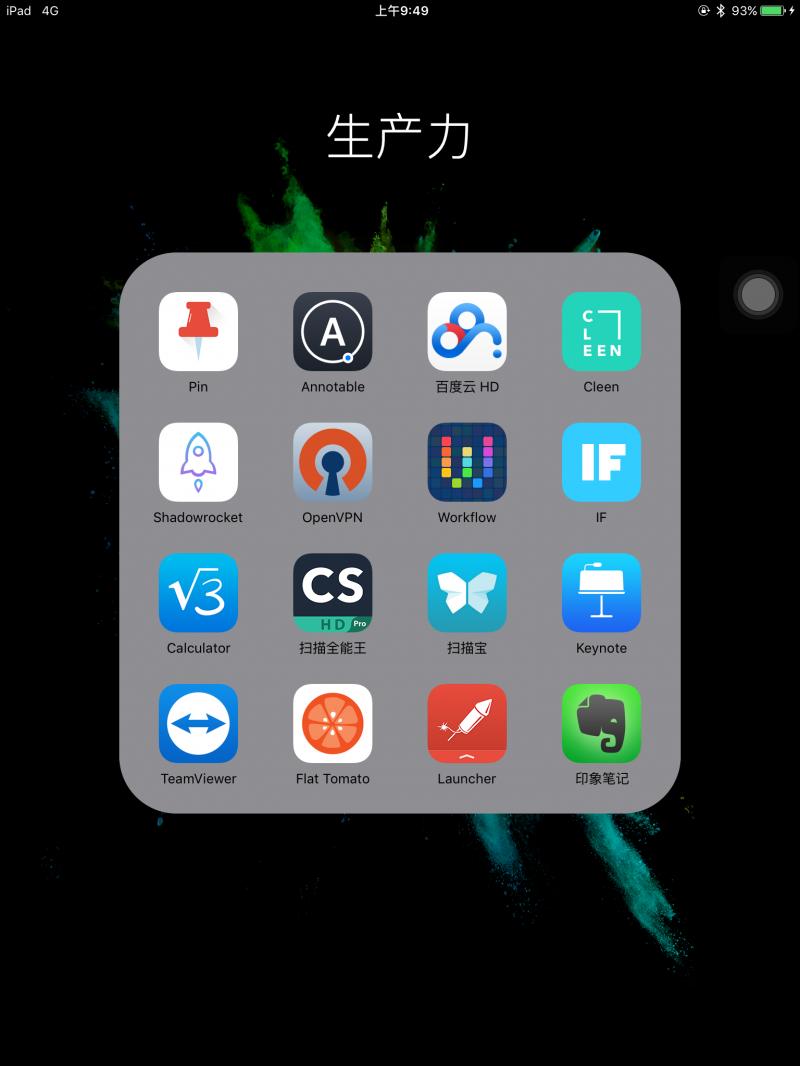Launch Annotable
Viewport: 800px width, 1066px height.
coord(333,332)
